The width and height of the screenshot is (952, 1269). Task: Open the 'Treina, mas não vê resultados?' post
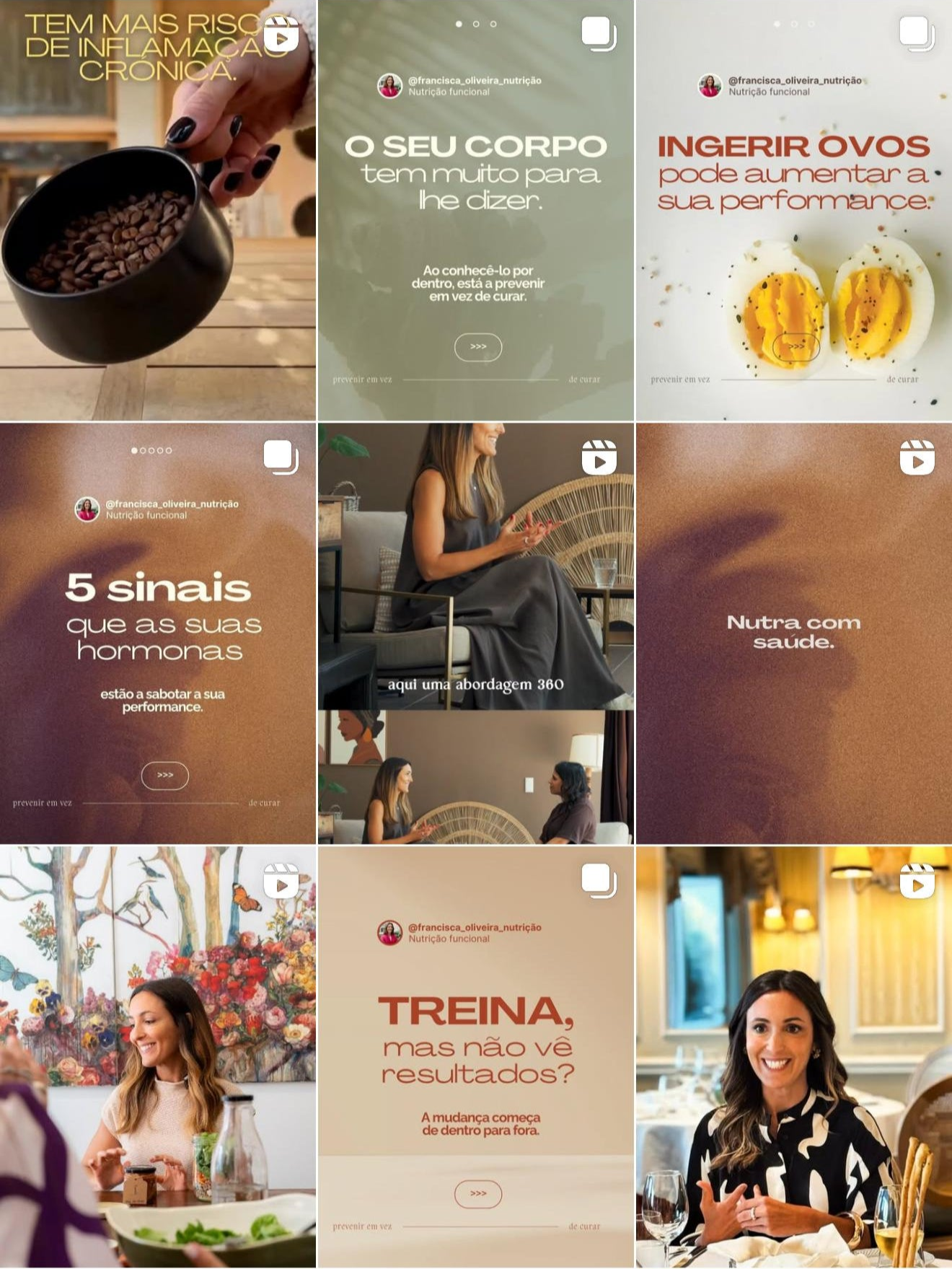(x=476, y=1057)
